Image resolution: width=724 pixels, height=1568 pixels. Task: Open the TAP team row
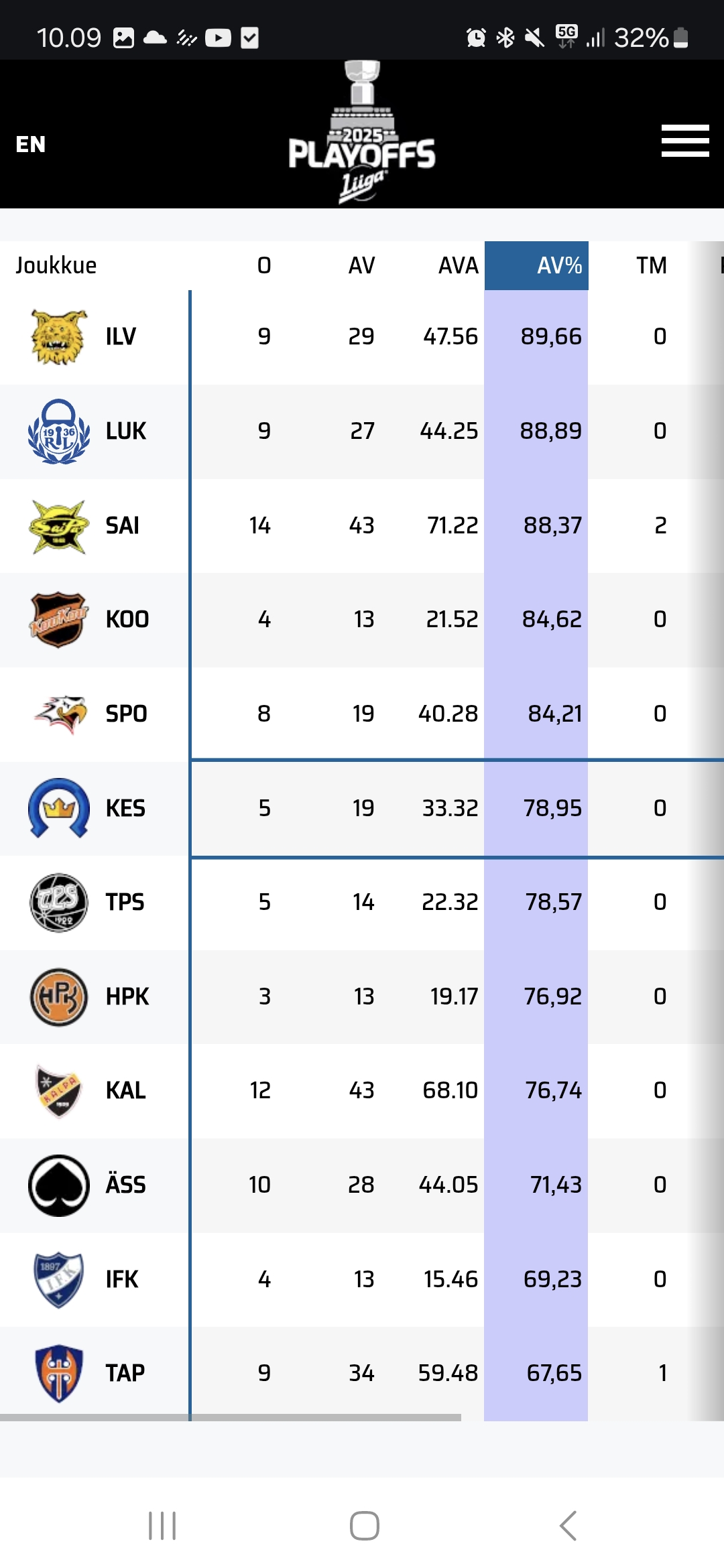[125, 1373]
